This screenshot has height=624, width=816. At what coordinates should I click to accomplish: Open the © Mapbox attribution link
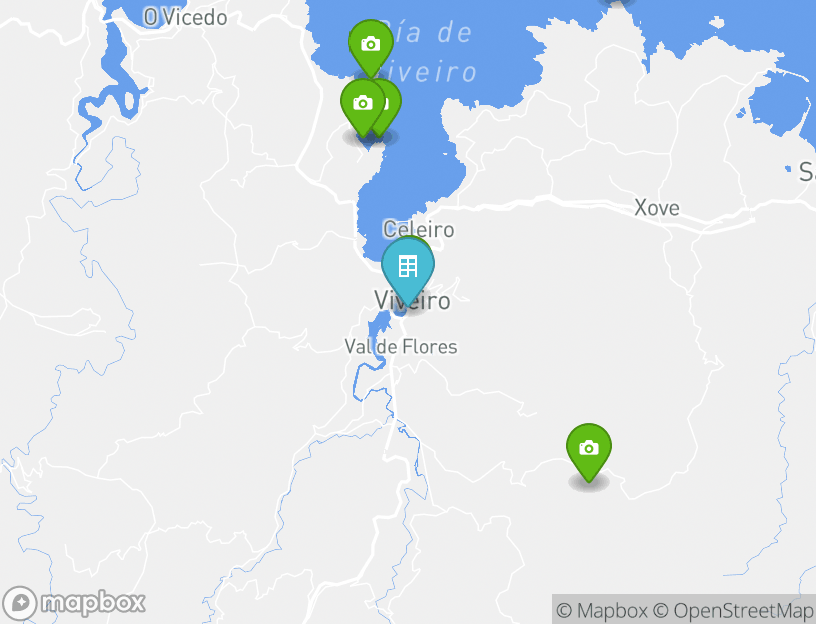(x=602, y=610)
